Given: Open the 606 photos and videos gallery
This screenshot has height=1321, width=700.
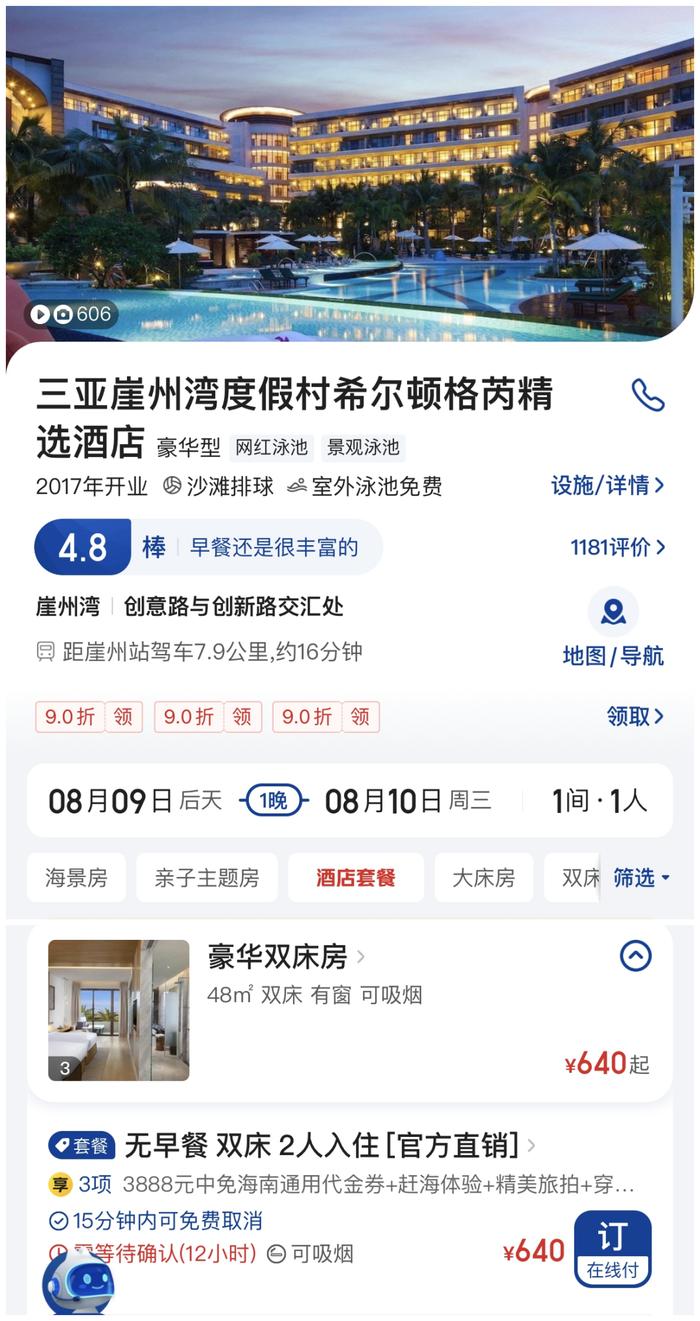Looking at the screenshot, I should [72, 314].
